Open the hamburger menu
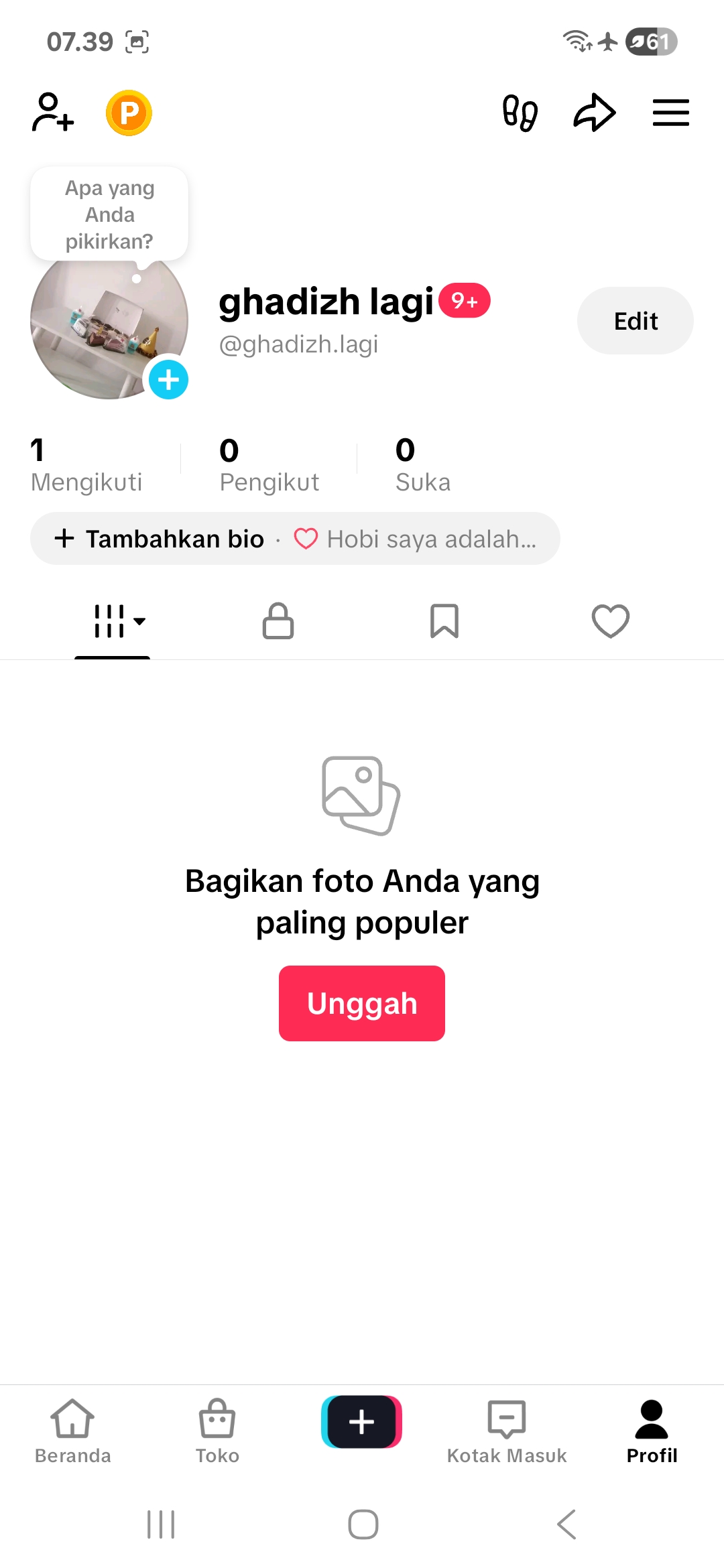This screenshot has height=1568, width=724. pyautogui.click(x=670, y=113)
